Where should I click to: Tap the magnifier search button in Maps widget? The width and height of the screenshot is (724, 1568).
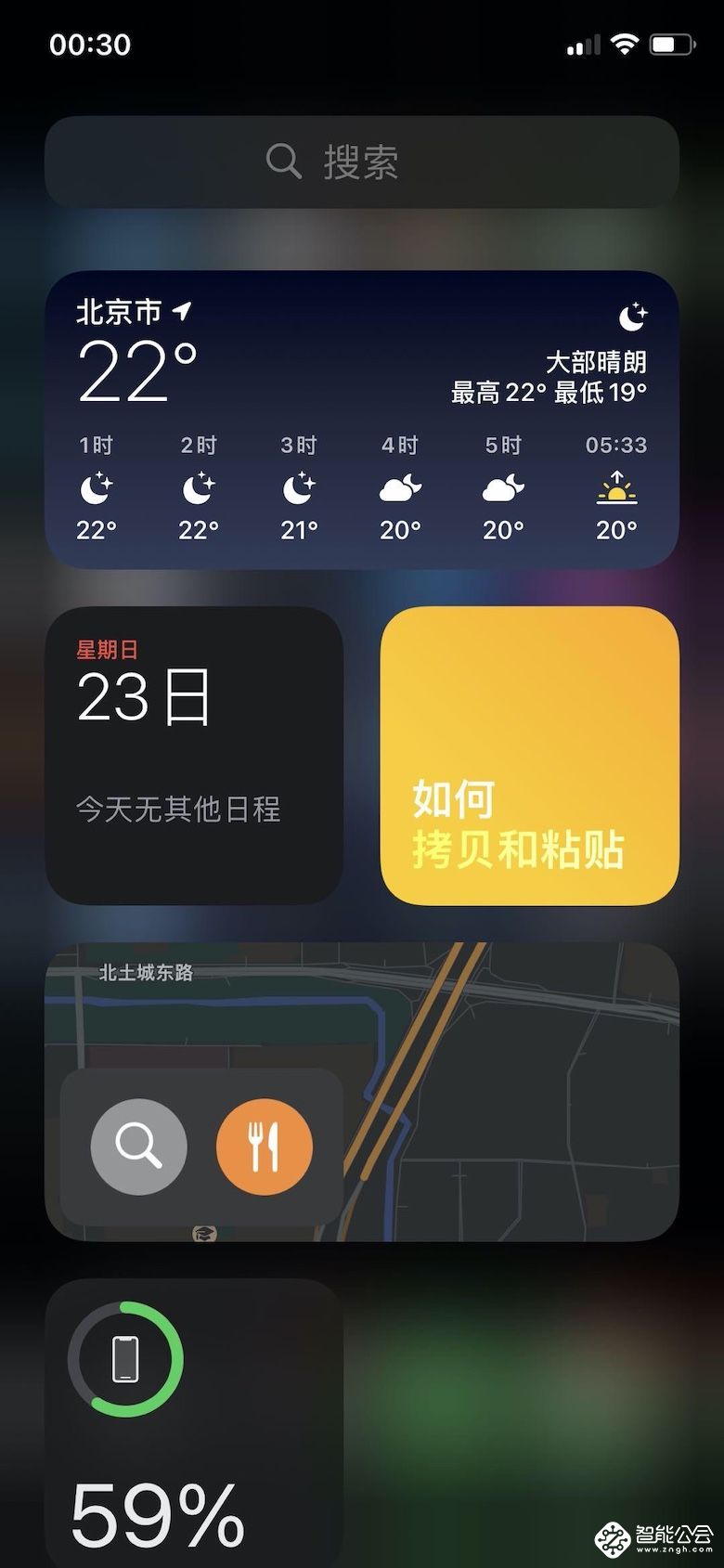pos(139,1147)
